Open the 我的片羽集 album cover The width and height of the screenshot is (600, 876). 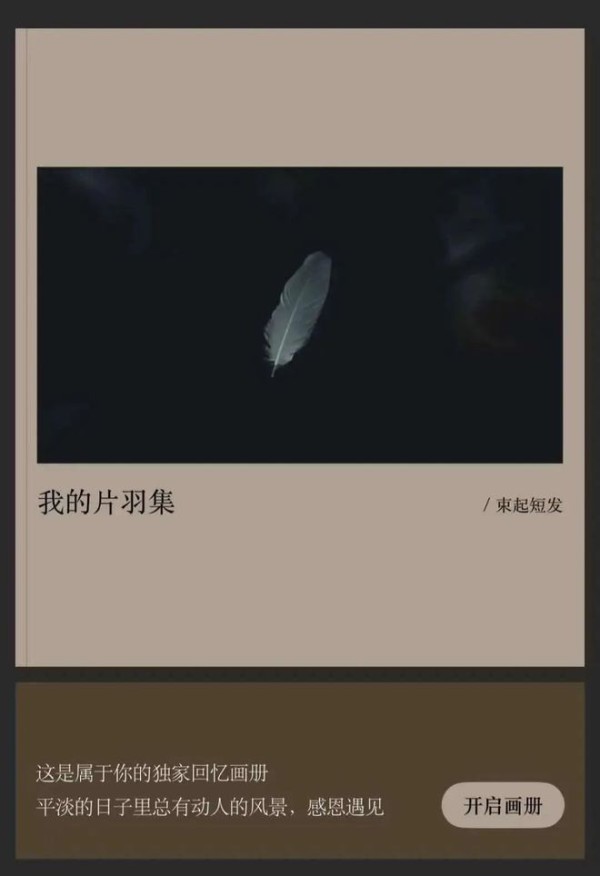pos(300,314)
